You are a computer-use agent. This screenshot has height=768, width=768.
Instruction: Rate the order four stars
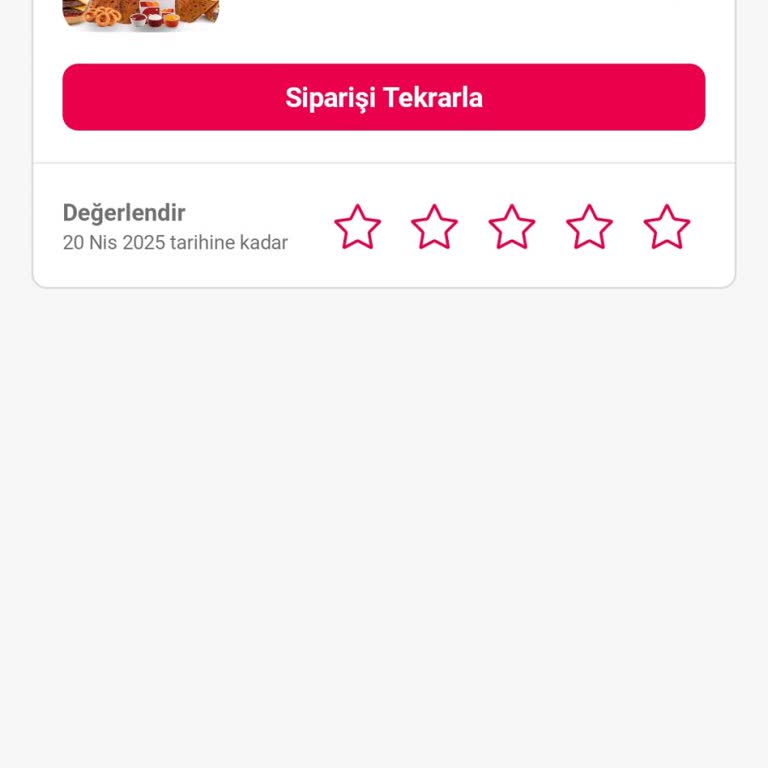click(x=589, y=227)
